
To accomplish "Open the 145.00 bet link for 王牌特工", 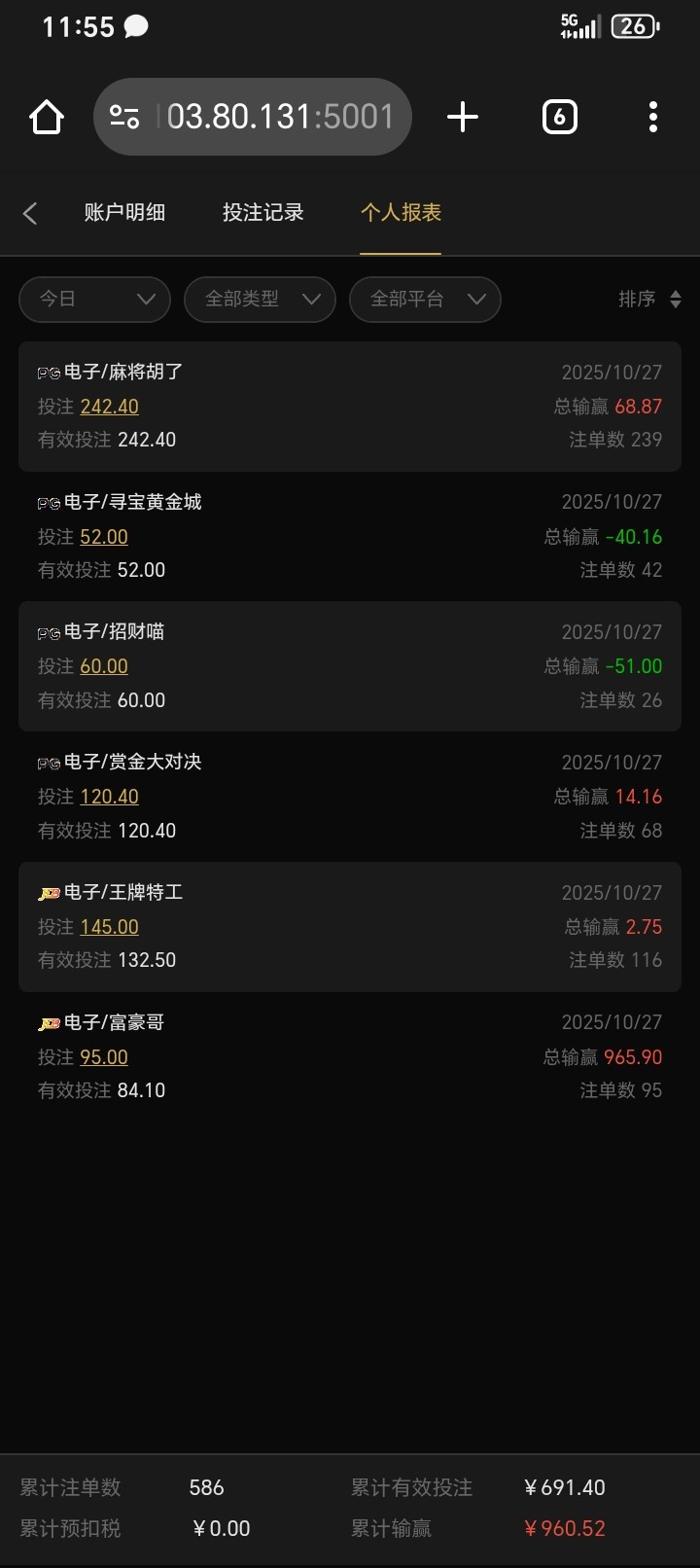I will pos(109,927).
